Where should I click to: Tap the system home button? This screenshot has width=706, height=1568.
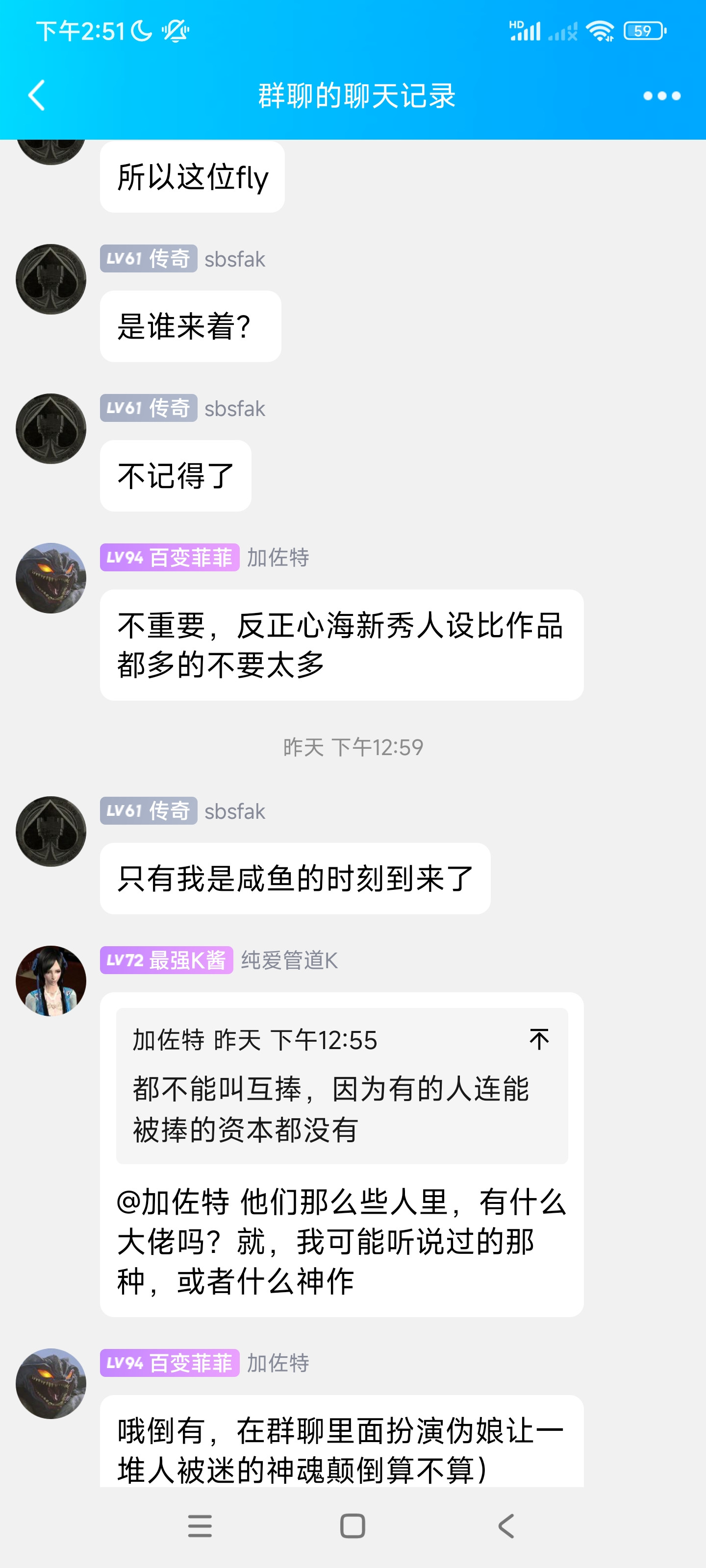tap(353, 1526)
